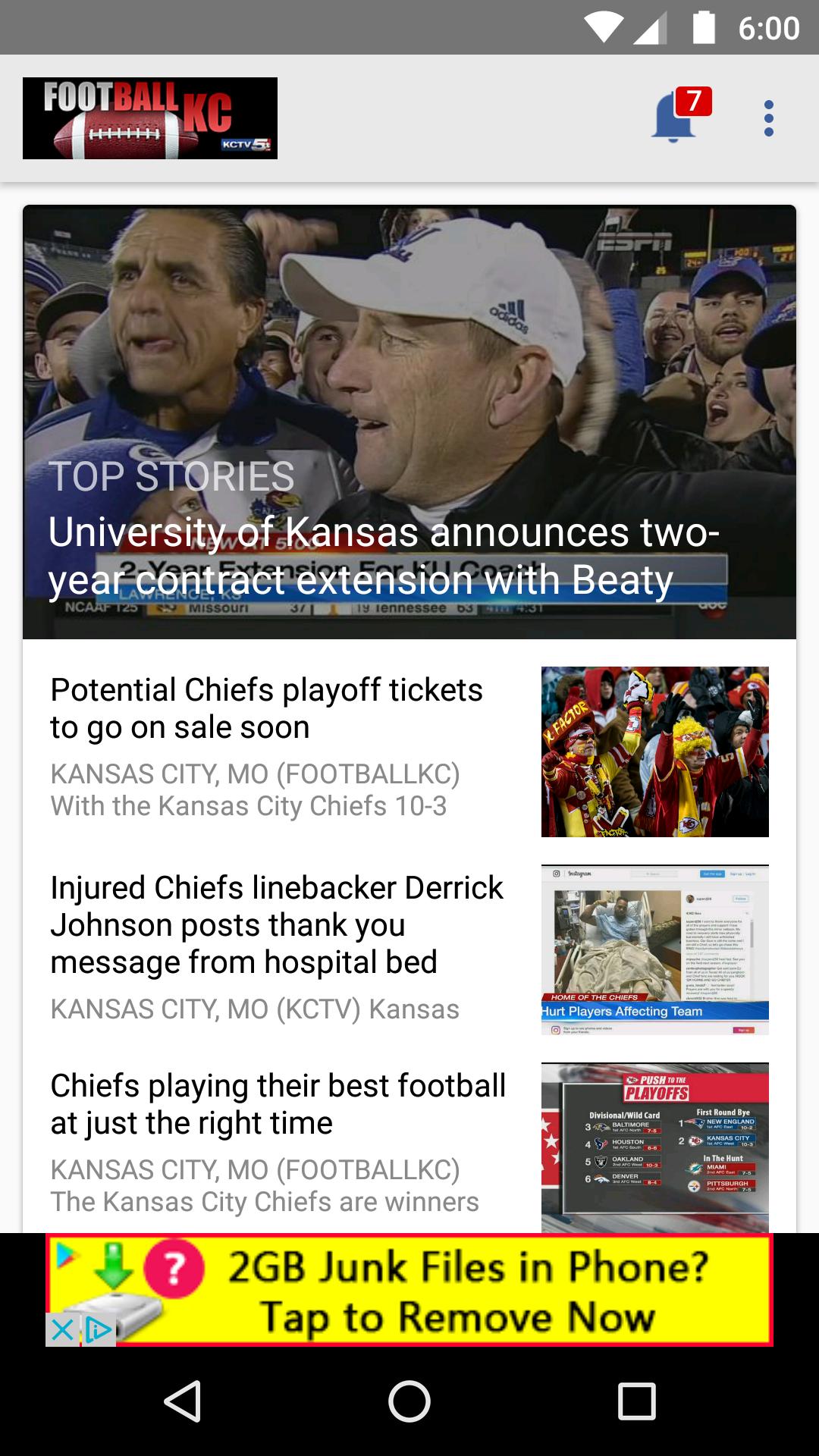Open AdChoices info on the banner ad
The image size is (819, 1456).
96,1329
